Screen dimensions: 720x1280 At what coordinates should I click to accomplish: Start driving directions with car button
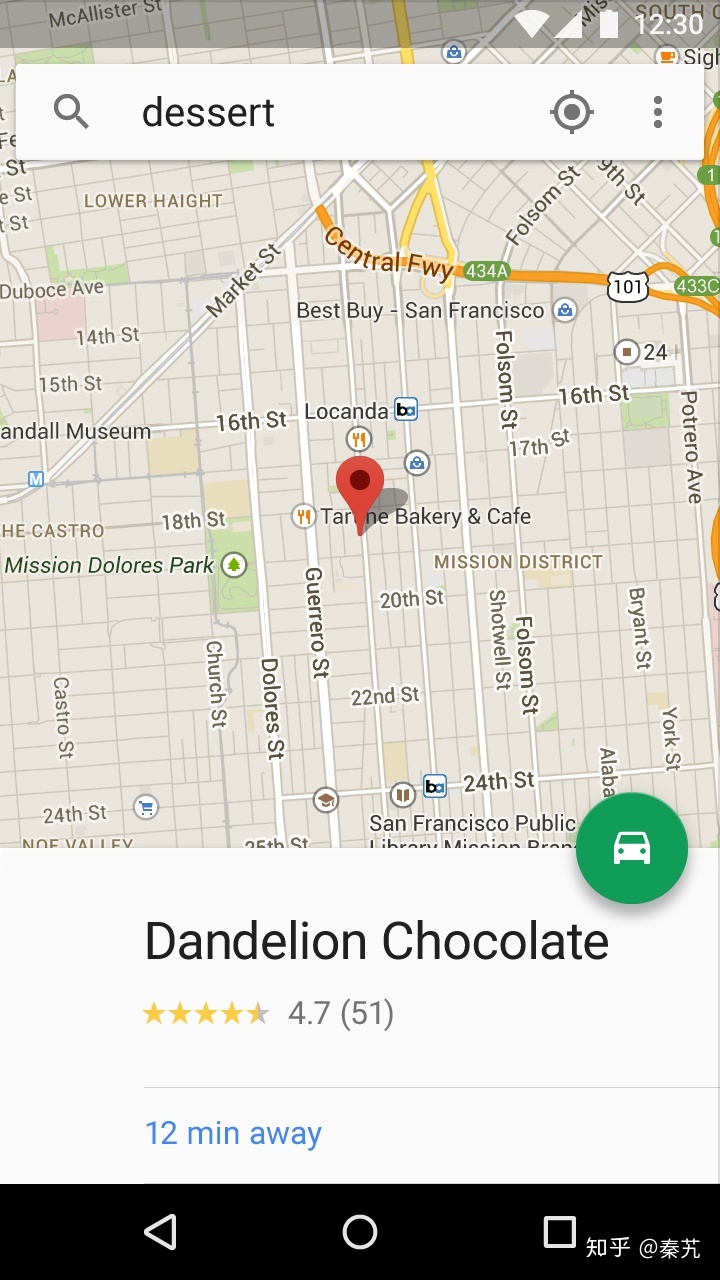(632, 848)
